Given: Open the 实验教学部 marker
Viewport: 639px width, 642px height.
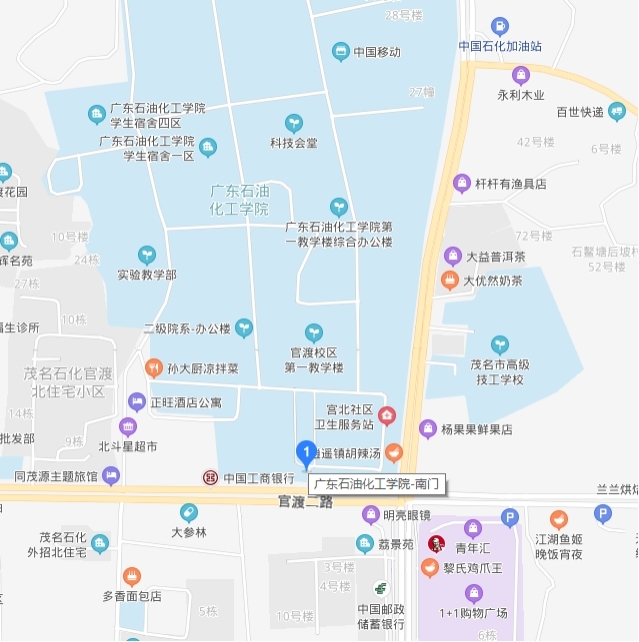Looking at the screenshot, I should (147, 255).
